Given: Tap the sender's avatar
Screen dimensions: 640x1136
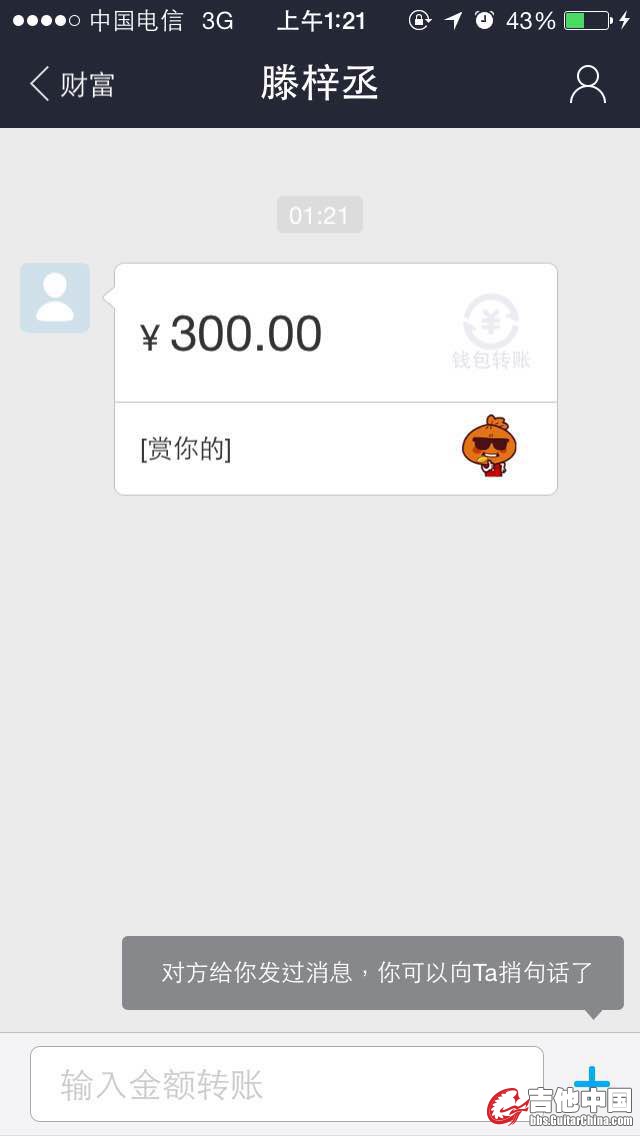Looking at the screenshot, I should click(x=55, y=298).
